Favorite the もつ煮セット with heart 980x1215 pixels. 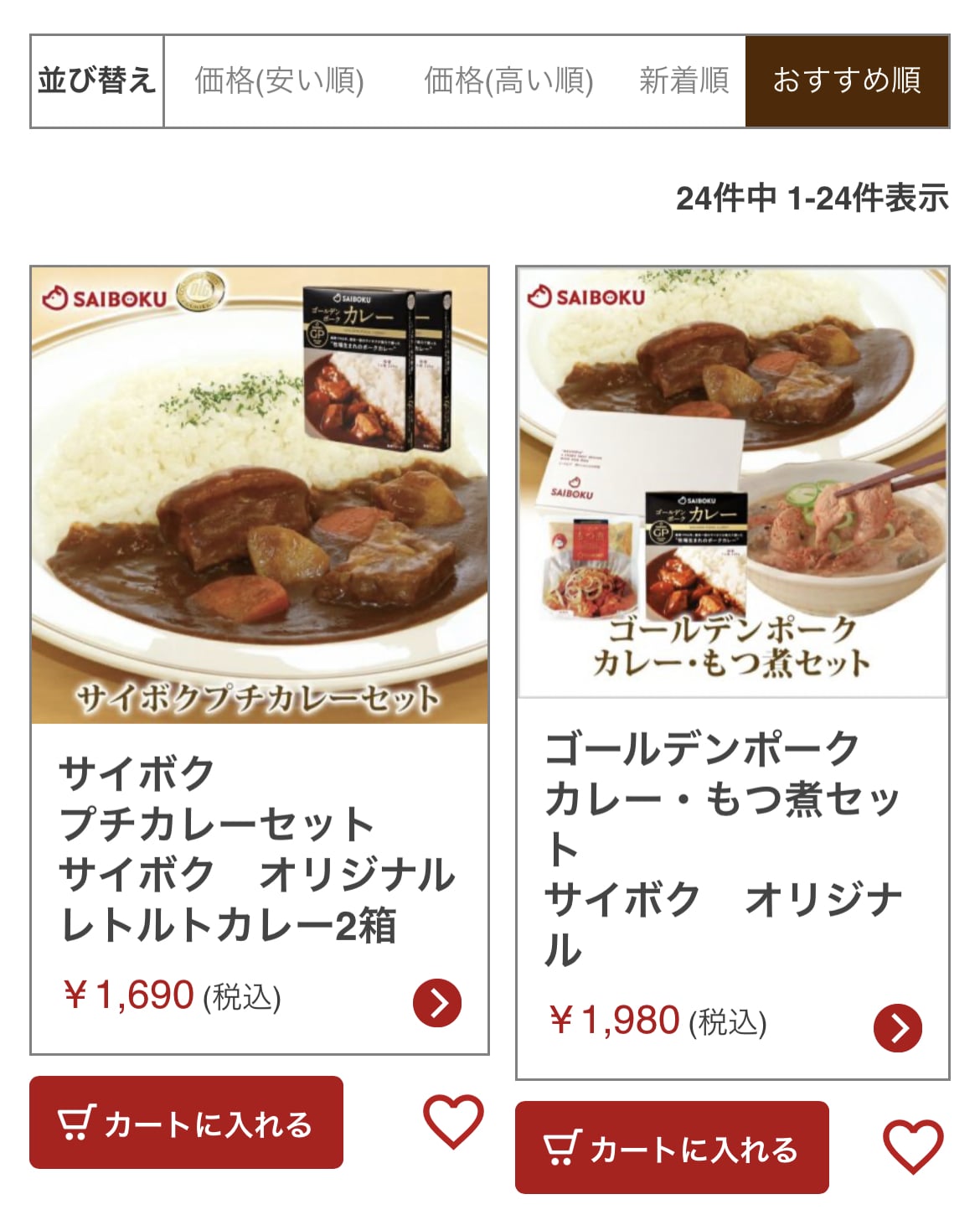coord(913,1146)
